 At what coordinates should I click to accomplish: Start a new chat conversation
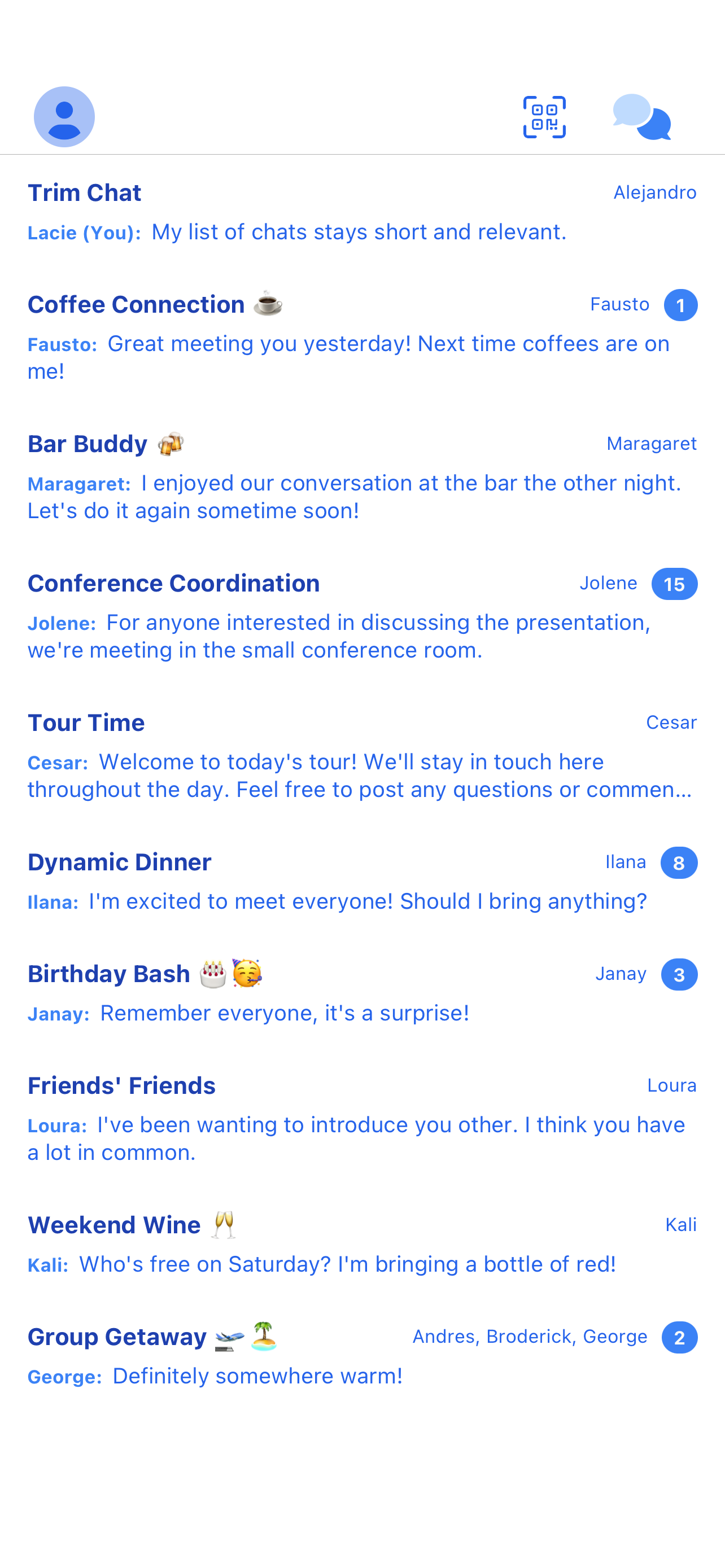(x=641, y=117)
